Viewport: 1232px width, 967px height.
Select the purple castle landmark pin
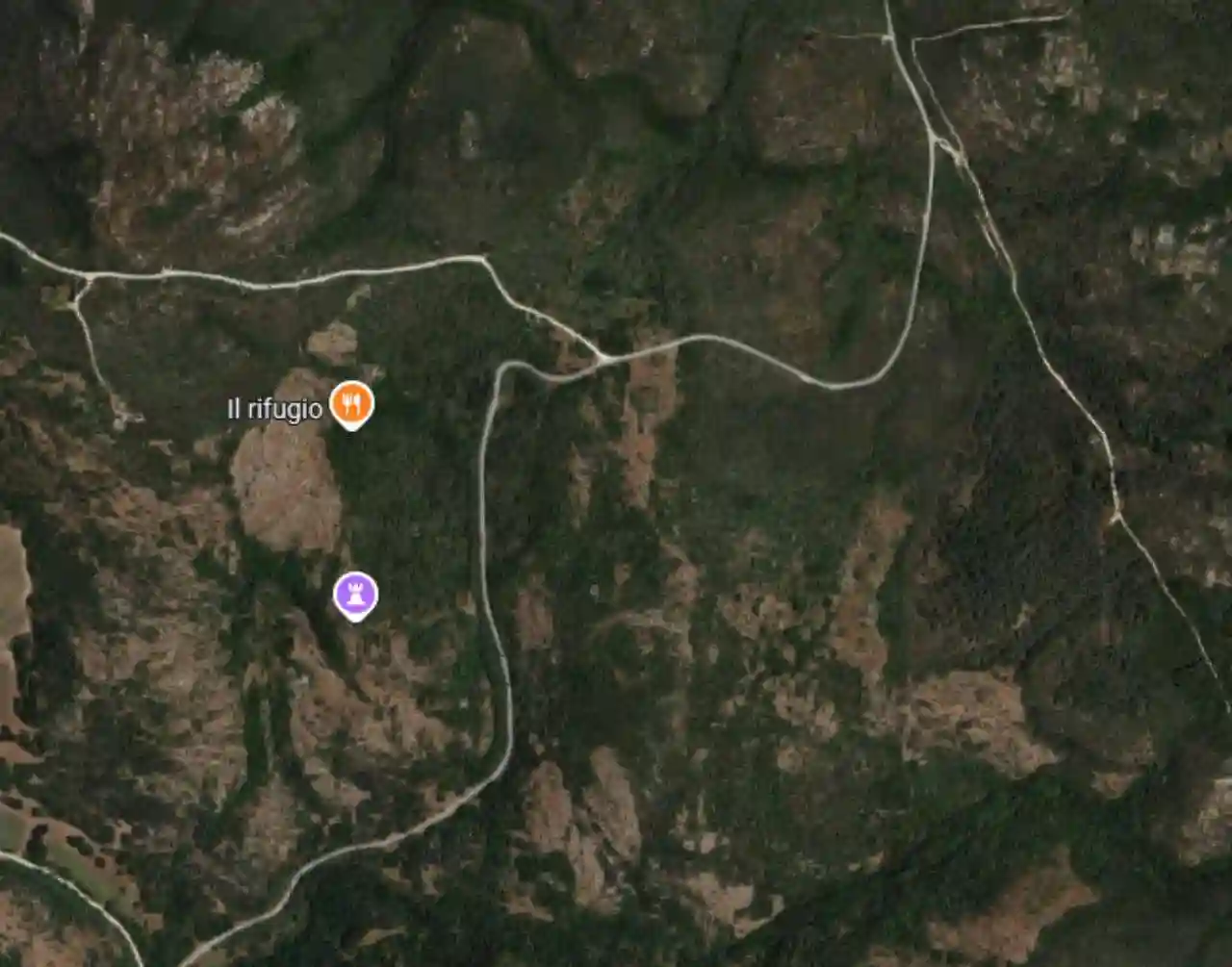(x=355, y=595)
